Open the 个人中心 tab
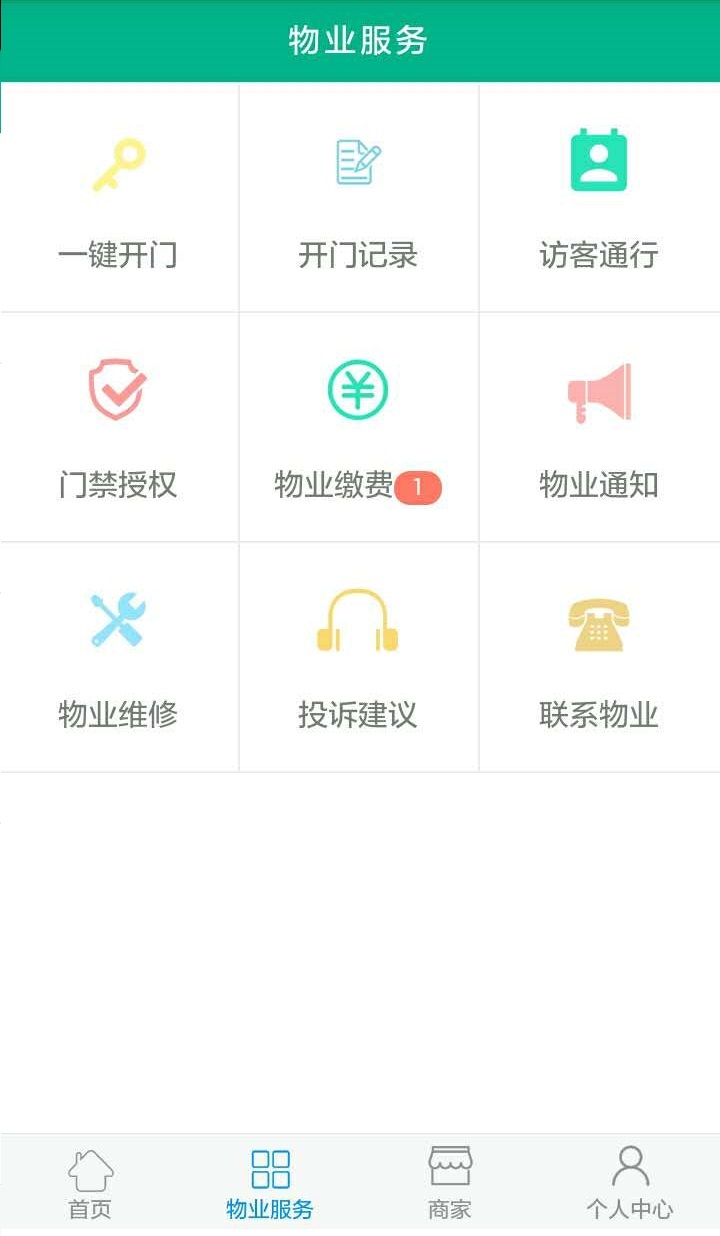The width and height of the screenshot is (720, 1236). (629, 1183)
